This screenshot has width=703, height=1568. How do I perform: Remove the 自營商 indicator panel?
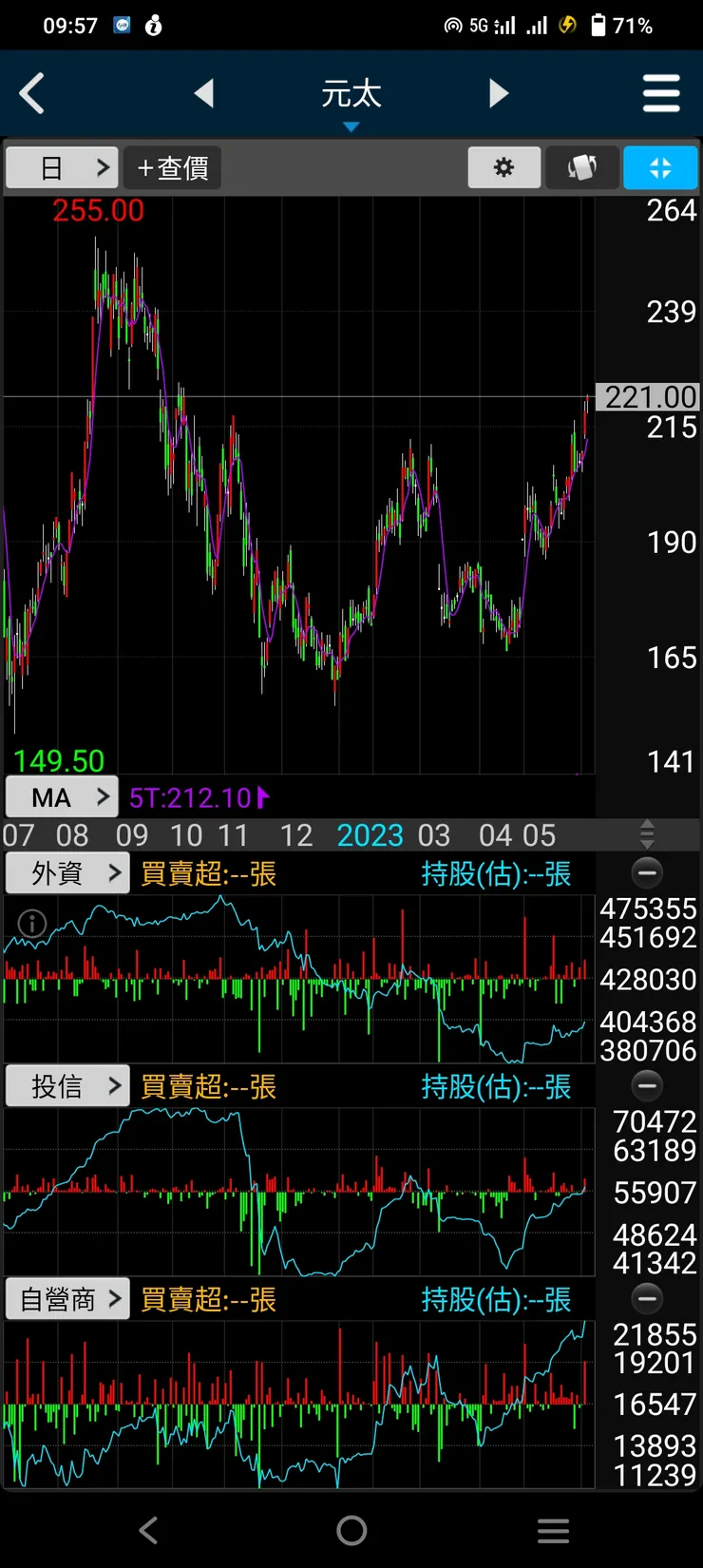pos(647,1298)
